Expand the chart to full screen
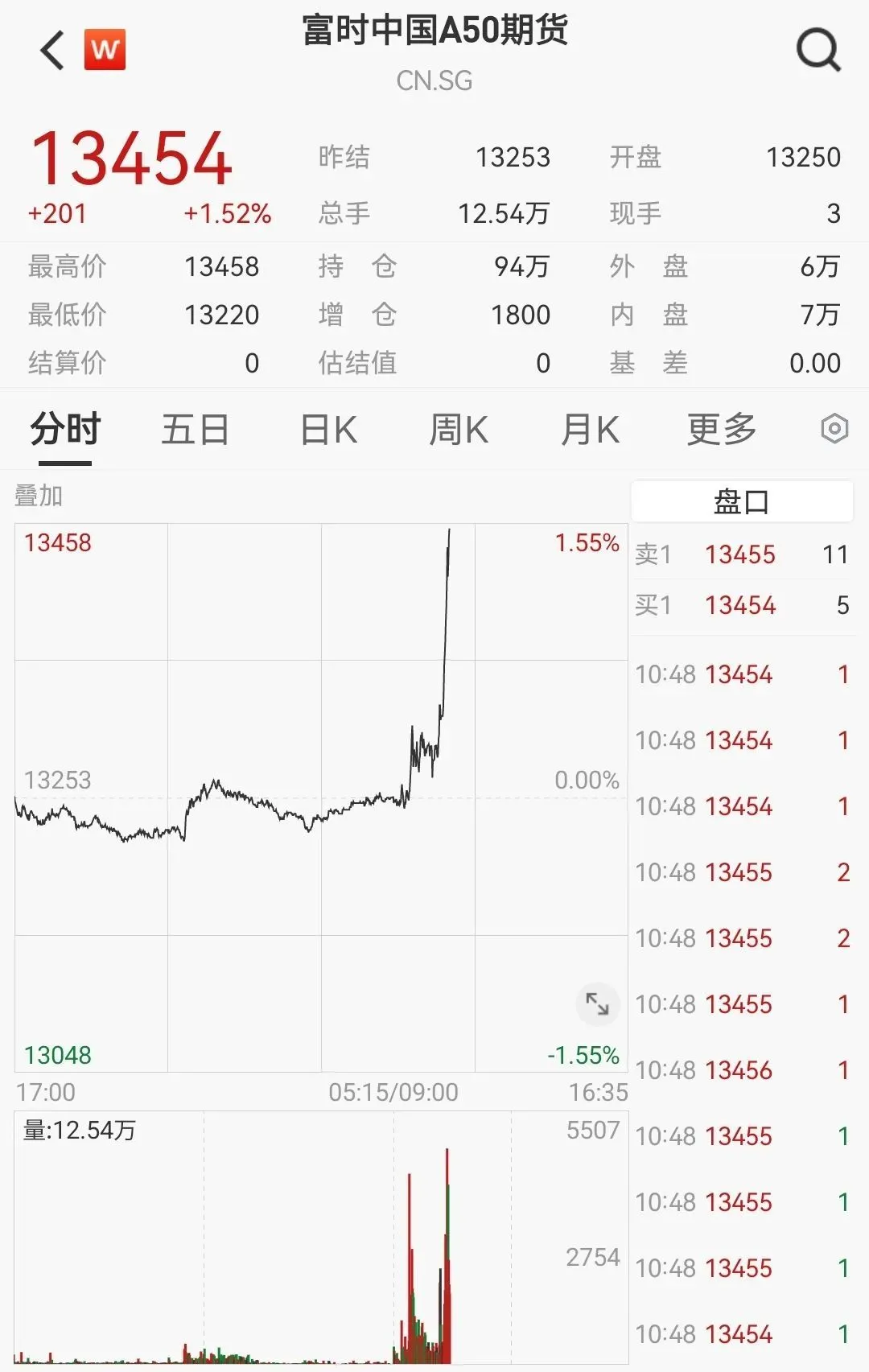869x1372 pixels. click(x=597, y=1004)
